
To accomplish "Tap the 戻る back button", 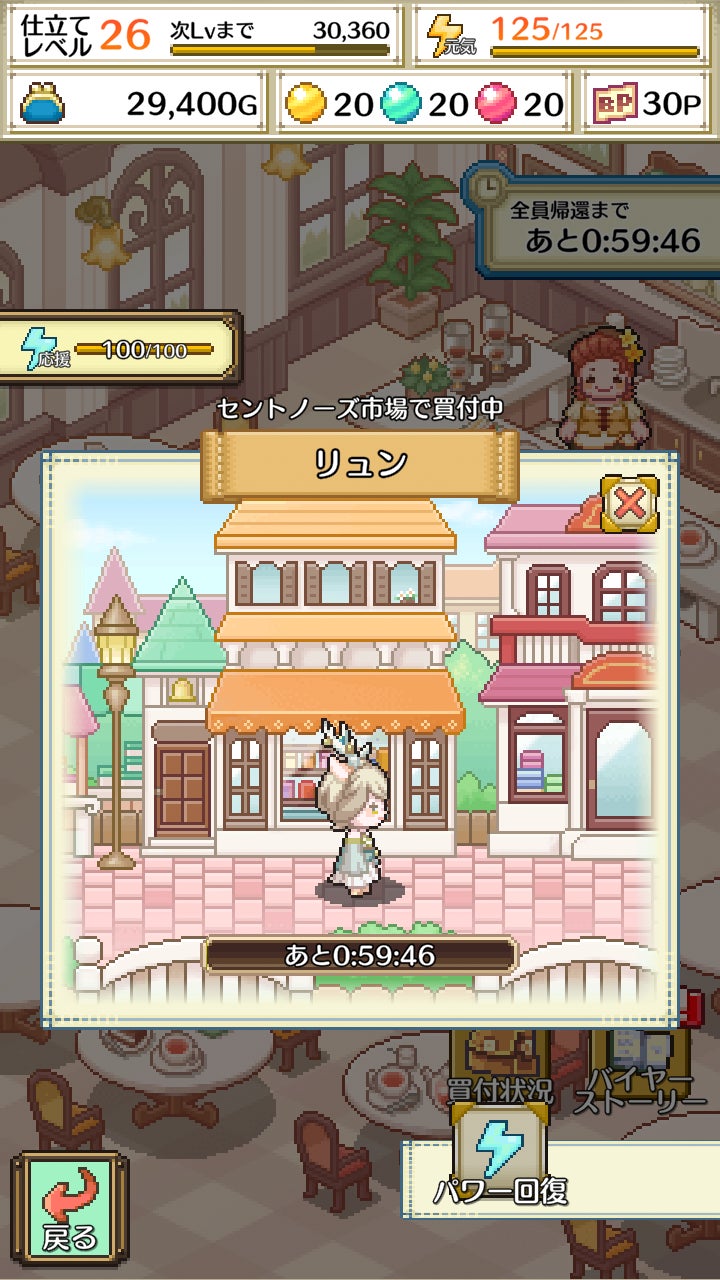I will coord(69,1207).
